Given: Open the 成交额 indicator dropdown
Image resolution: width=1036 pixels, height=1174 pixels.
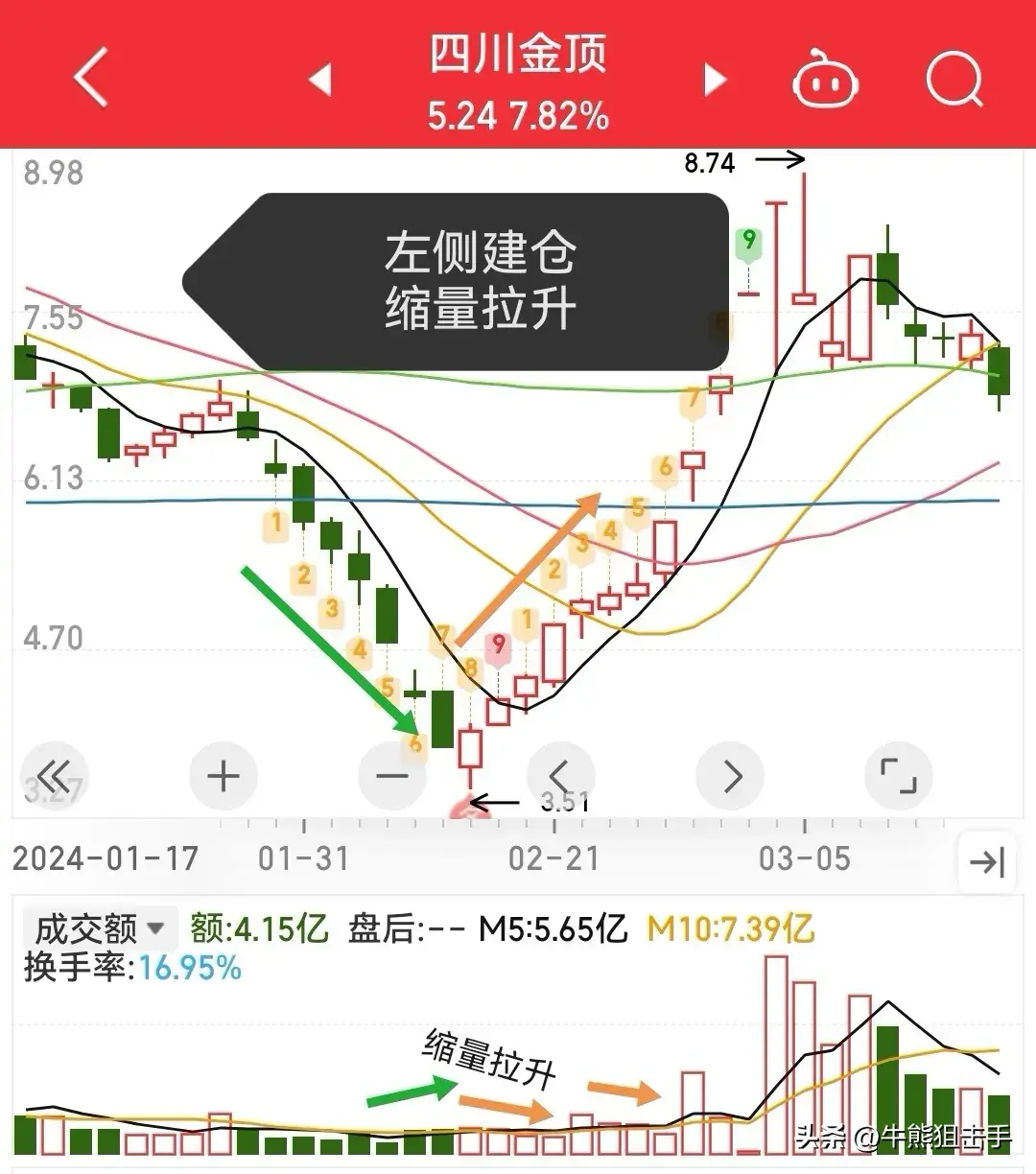Looking at the screenshot, I should (x=100, y=928).
